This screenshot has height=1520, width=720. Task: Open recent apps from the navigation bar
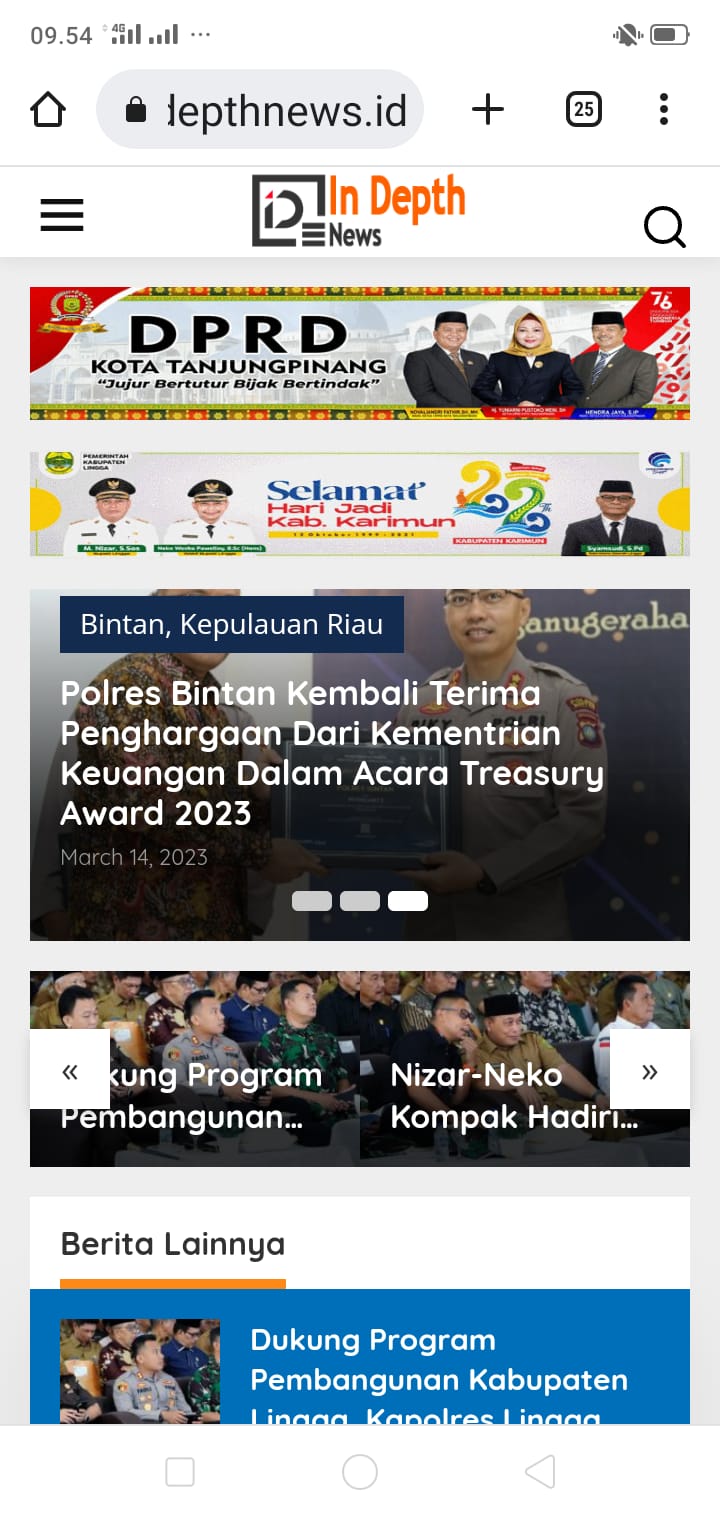click(180, 1472)
